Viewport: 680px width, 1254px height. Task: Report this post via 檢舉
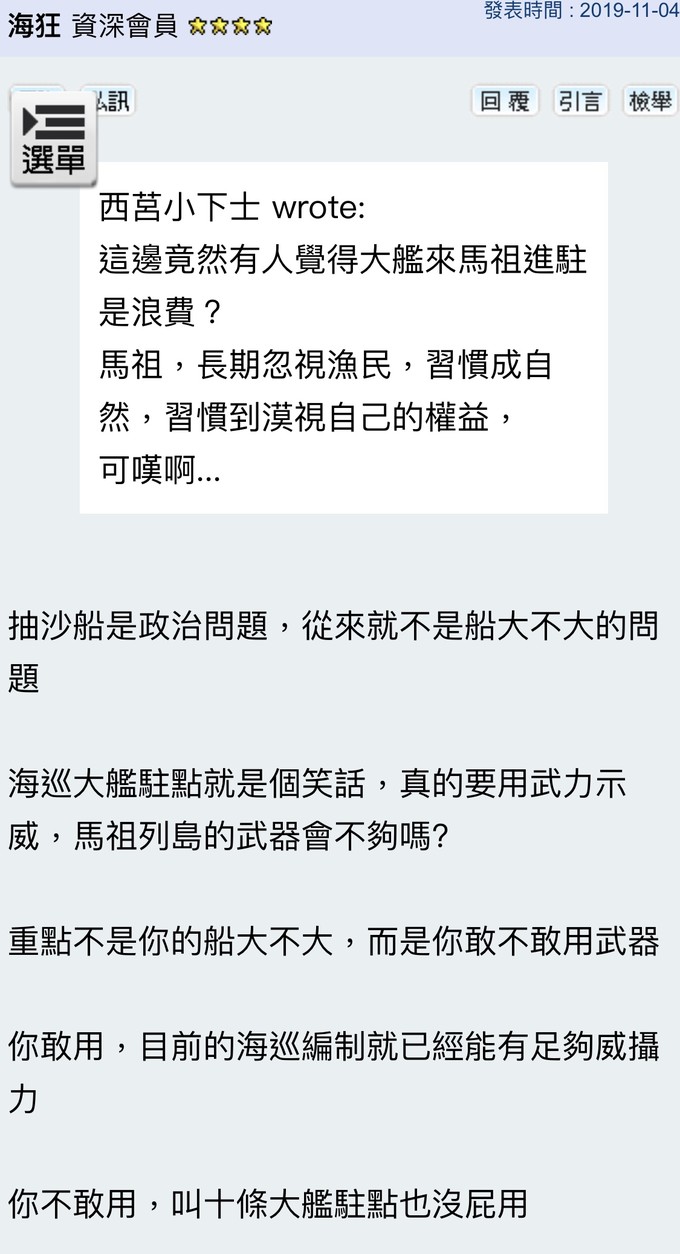(649, 101)
